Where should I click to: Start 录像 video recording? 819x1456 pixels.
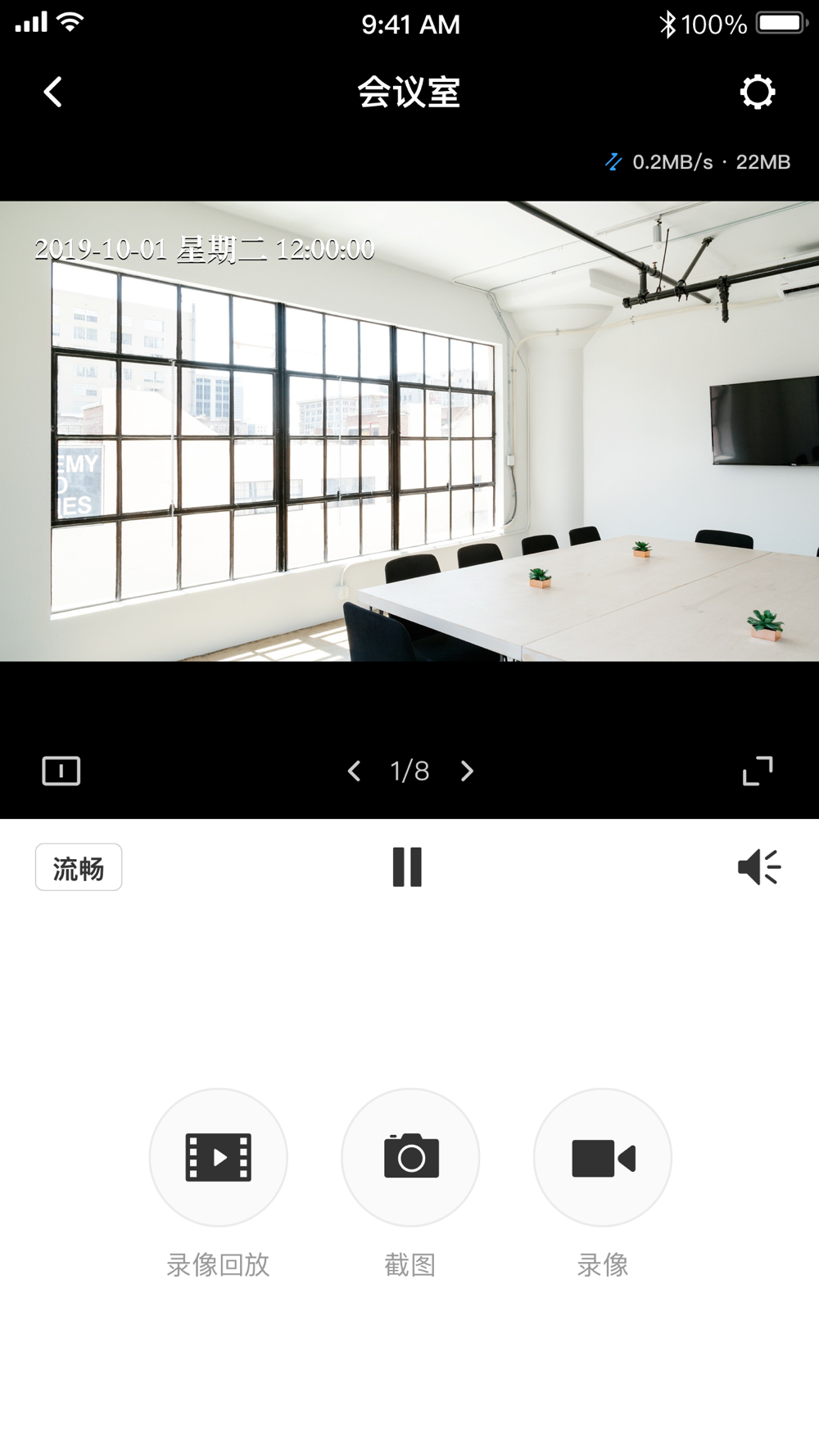(x=603, y=1157)
